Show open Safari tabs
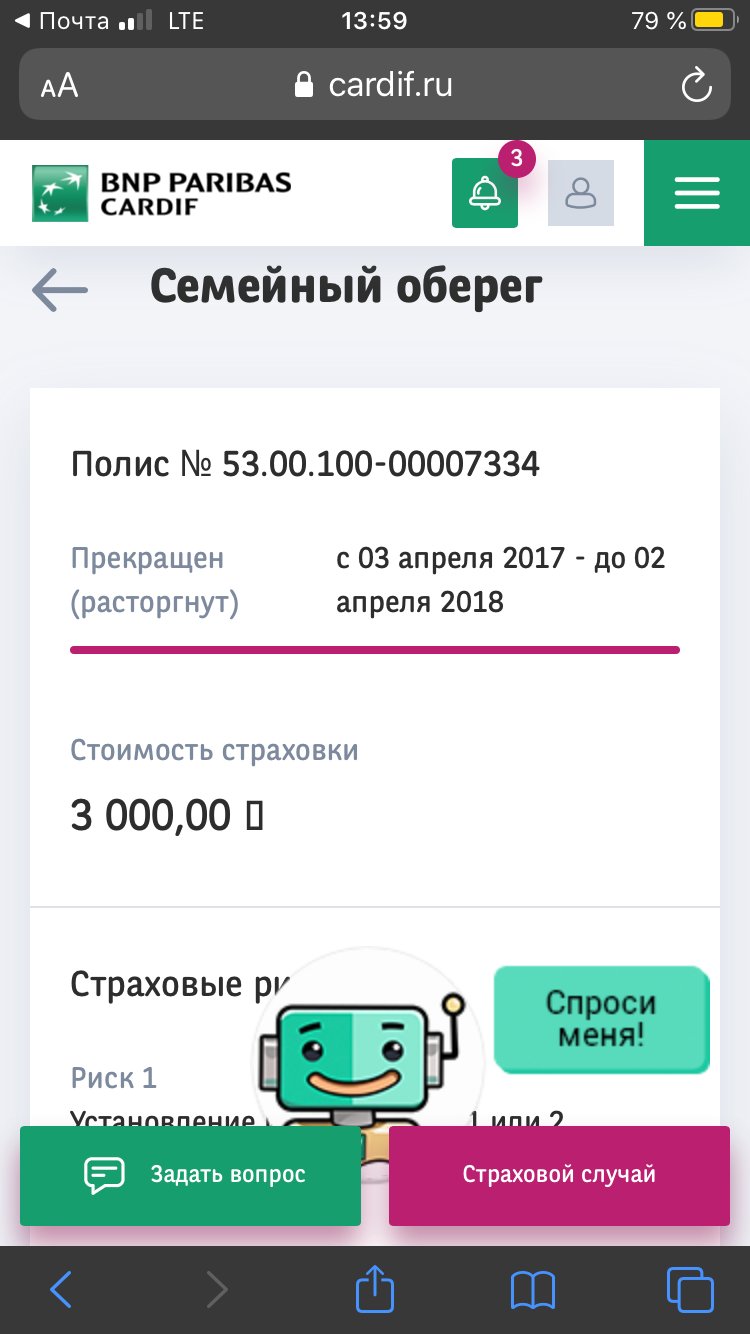The width and height of the screenshot is (750, 1334). pyautogui.click(x=690, y=1289)
